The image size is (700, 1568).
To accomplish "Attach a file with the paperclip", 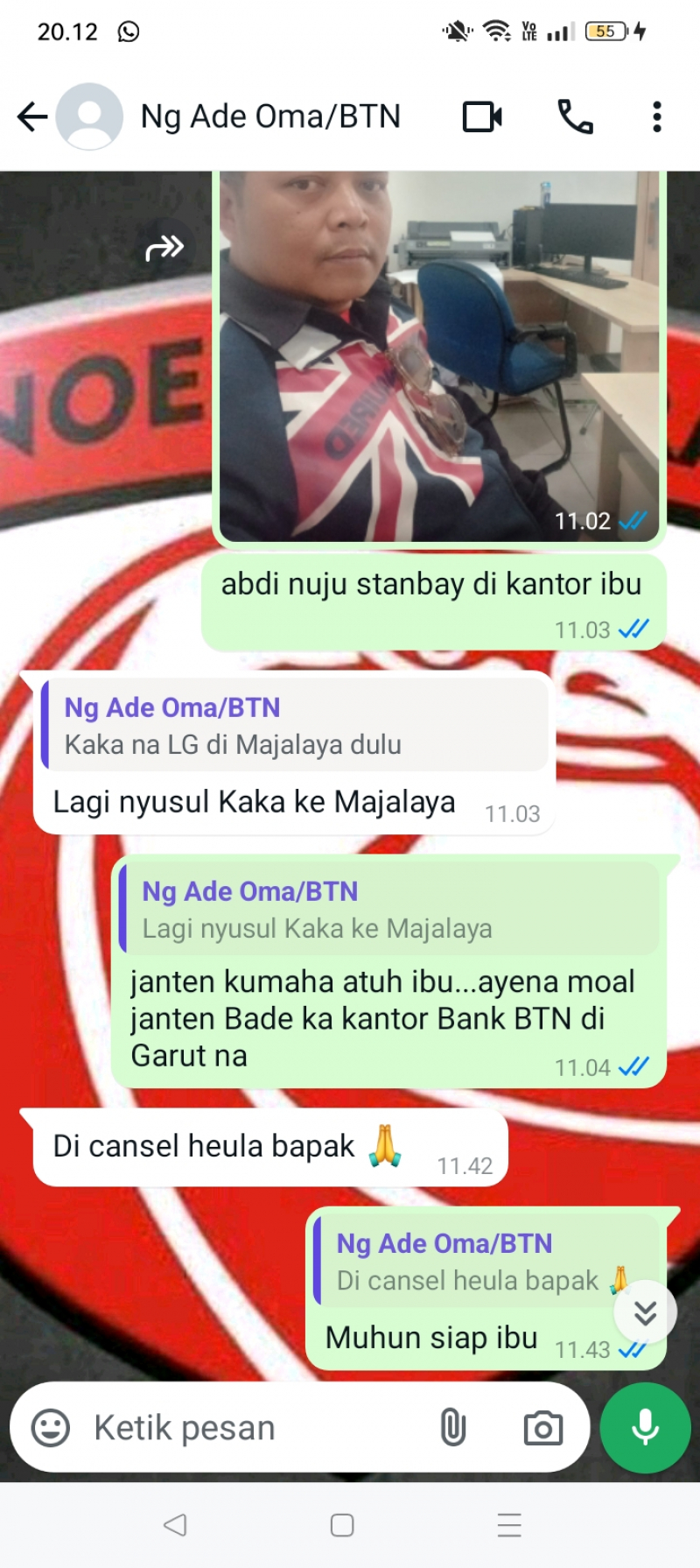I will [452, 1428].
